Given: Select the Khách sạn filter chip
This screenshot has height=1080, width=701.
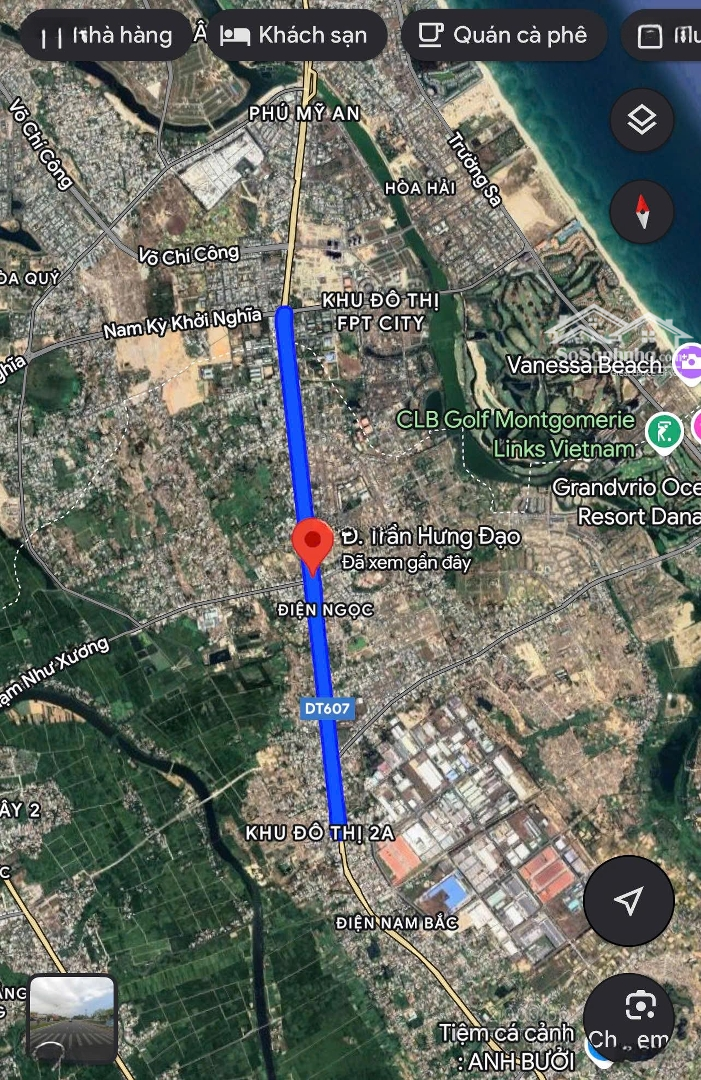Looking at the screenshot, I should pos(295,36).
